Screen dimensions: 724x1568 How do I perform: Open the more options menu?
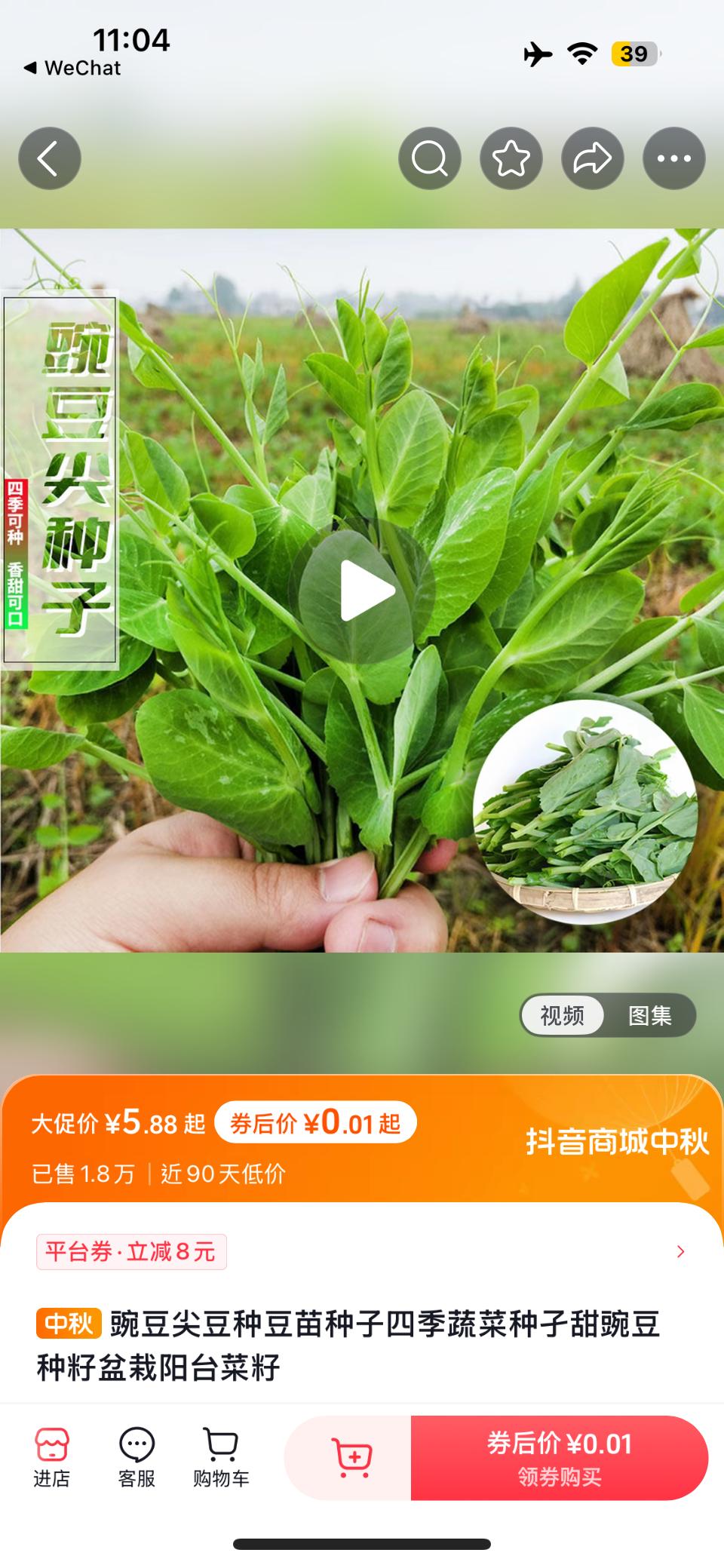coord(673,158)
